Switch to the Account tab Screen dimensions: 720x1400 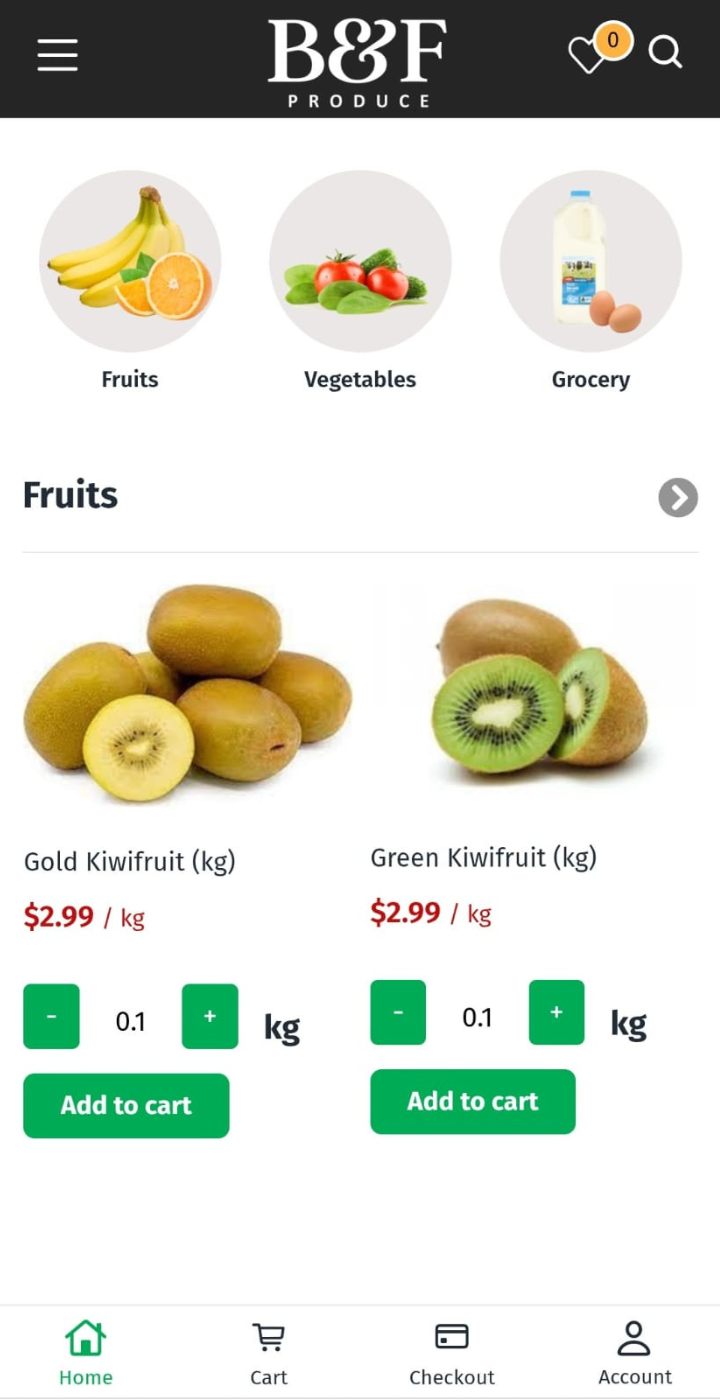point(635,1352)
